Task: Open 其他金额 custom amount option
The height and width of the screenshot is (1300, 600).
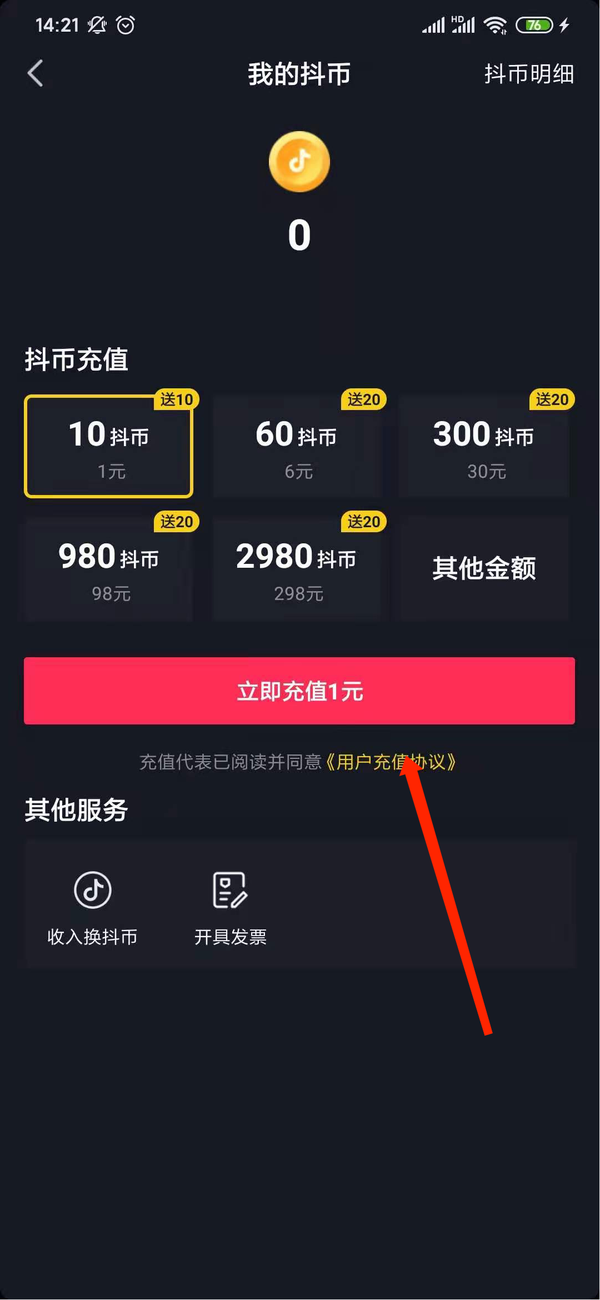Action: tap(485, 569)
